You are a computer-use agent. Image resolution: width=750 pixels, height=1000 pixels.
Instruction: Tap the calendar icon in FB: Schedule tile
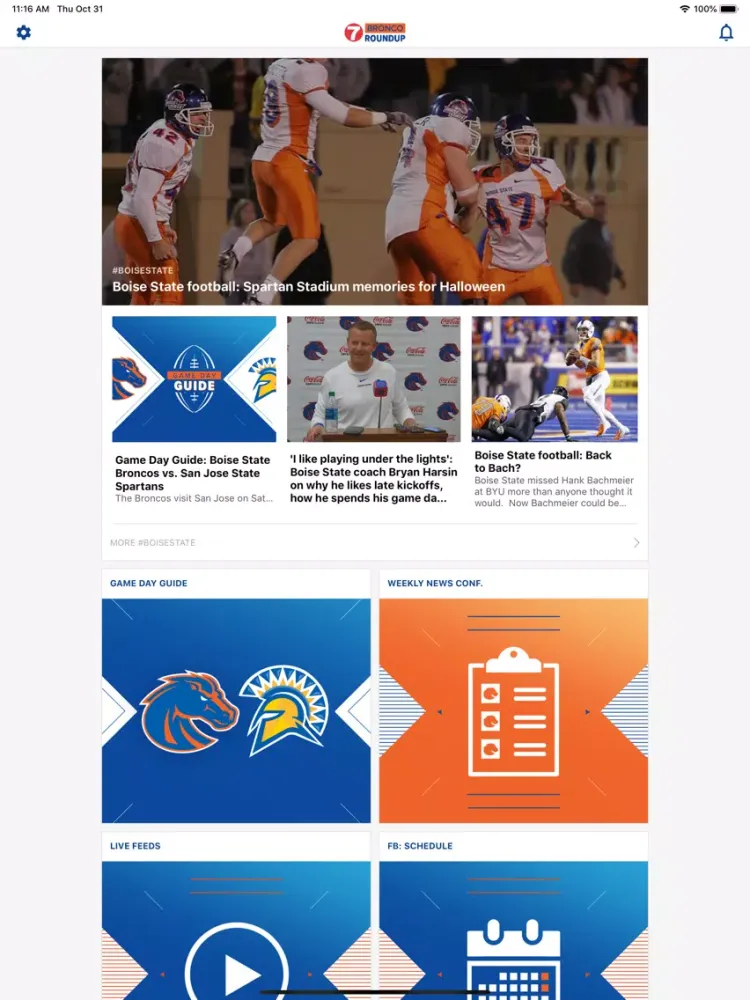tap(513, 960)
